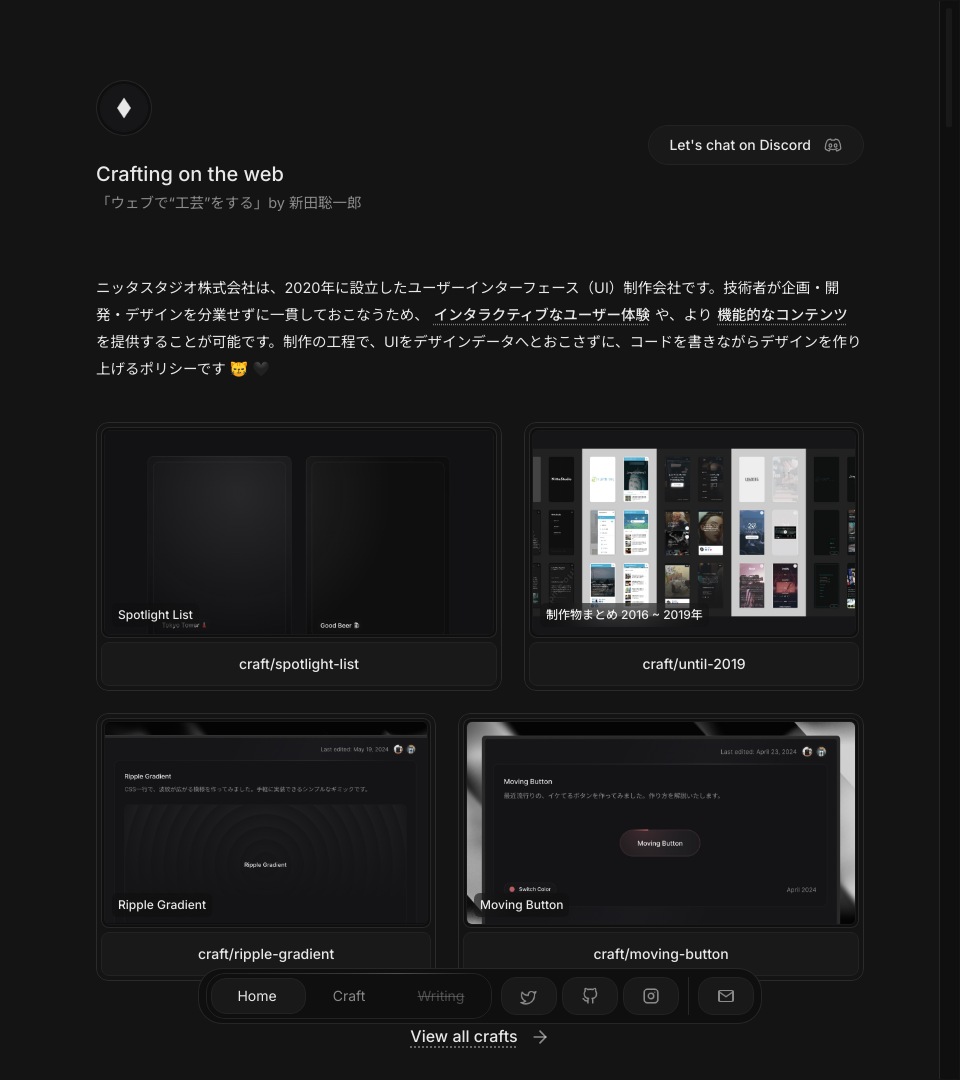Open the 制作物まとめ 2016~2019年 preview card
The image size is (960, 1080).
(x=693, y=532)
